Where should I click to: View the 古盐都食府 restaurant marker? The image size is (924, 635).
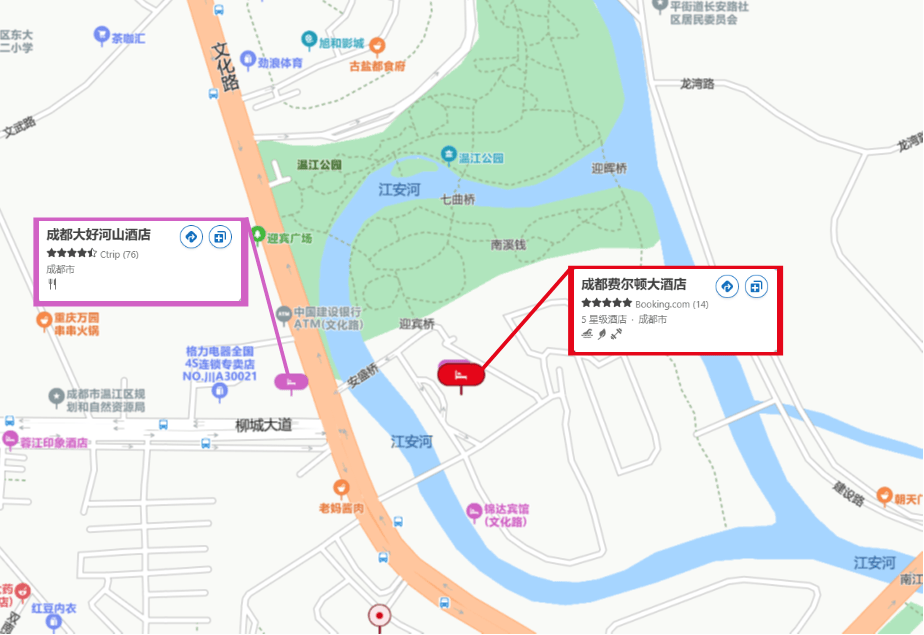[377, 45]
